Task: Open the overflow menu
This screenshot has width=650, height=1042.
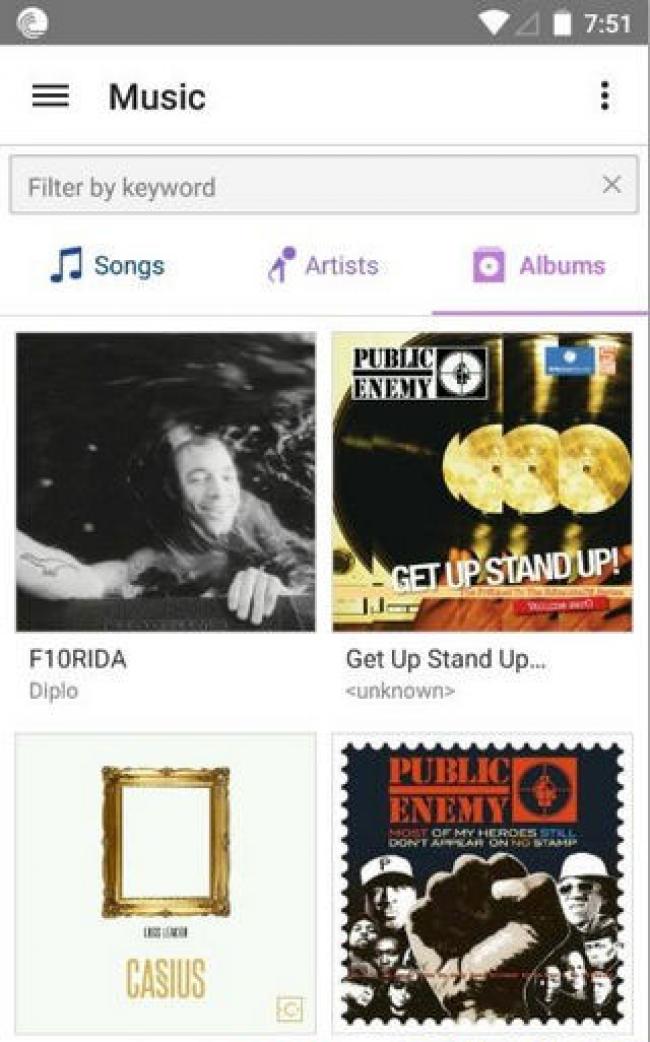Action: [x=604, y=96]
